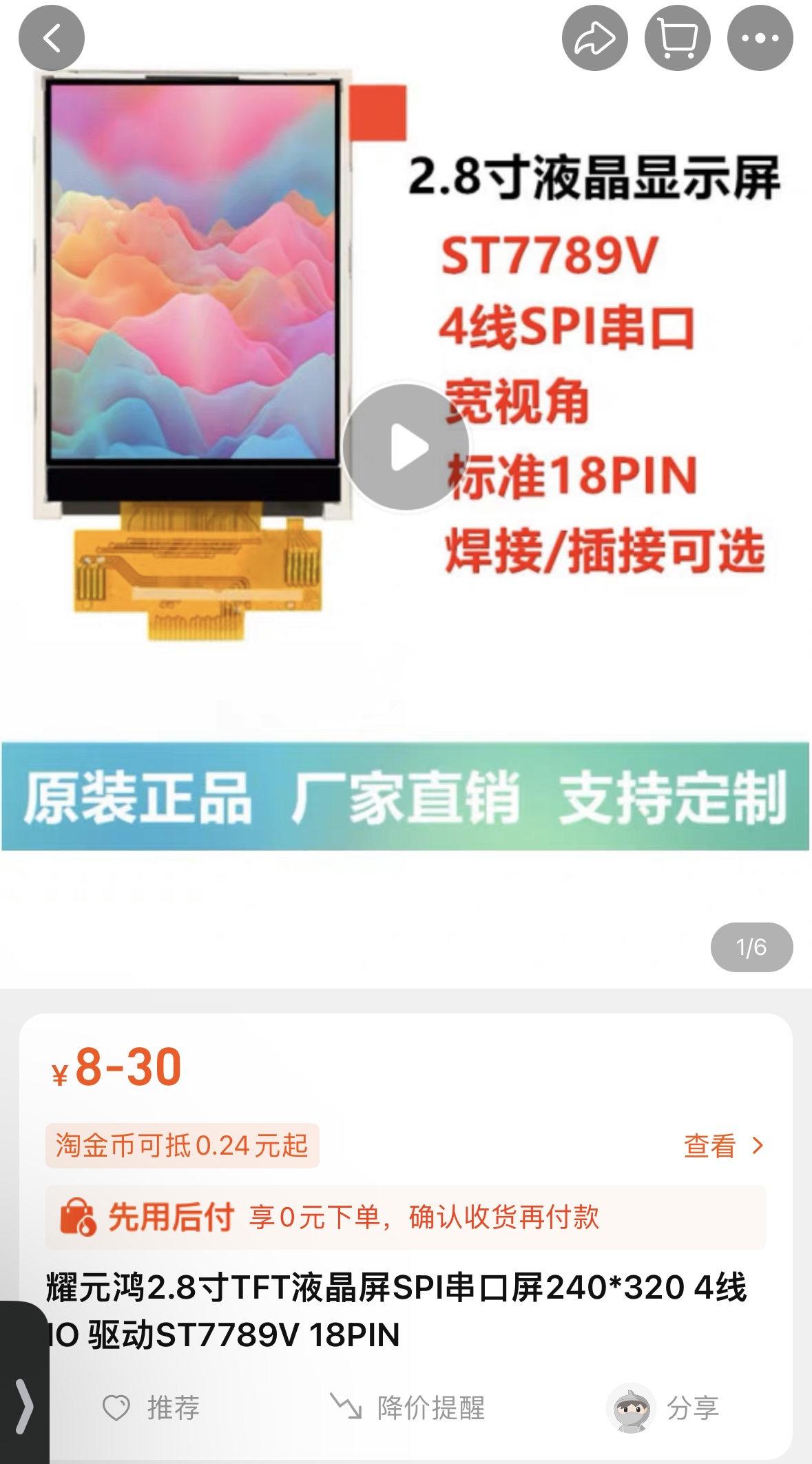Screen dimensions: 812x1464
Task: Tap 分享 next to the avatar
Action: [x=692, y=1408]
